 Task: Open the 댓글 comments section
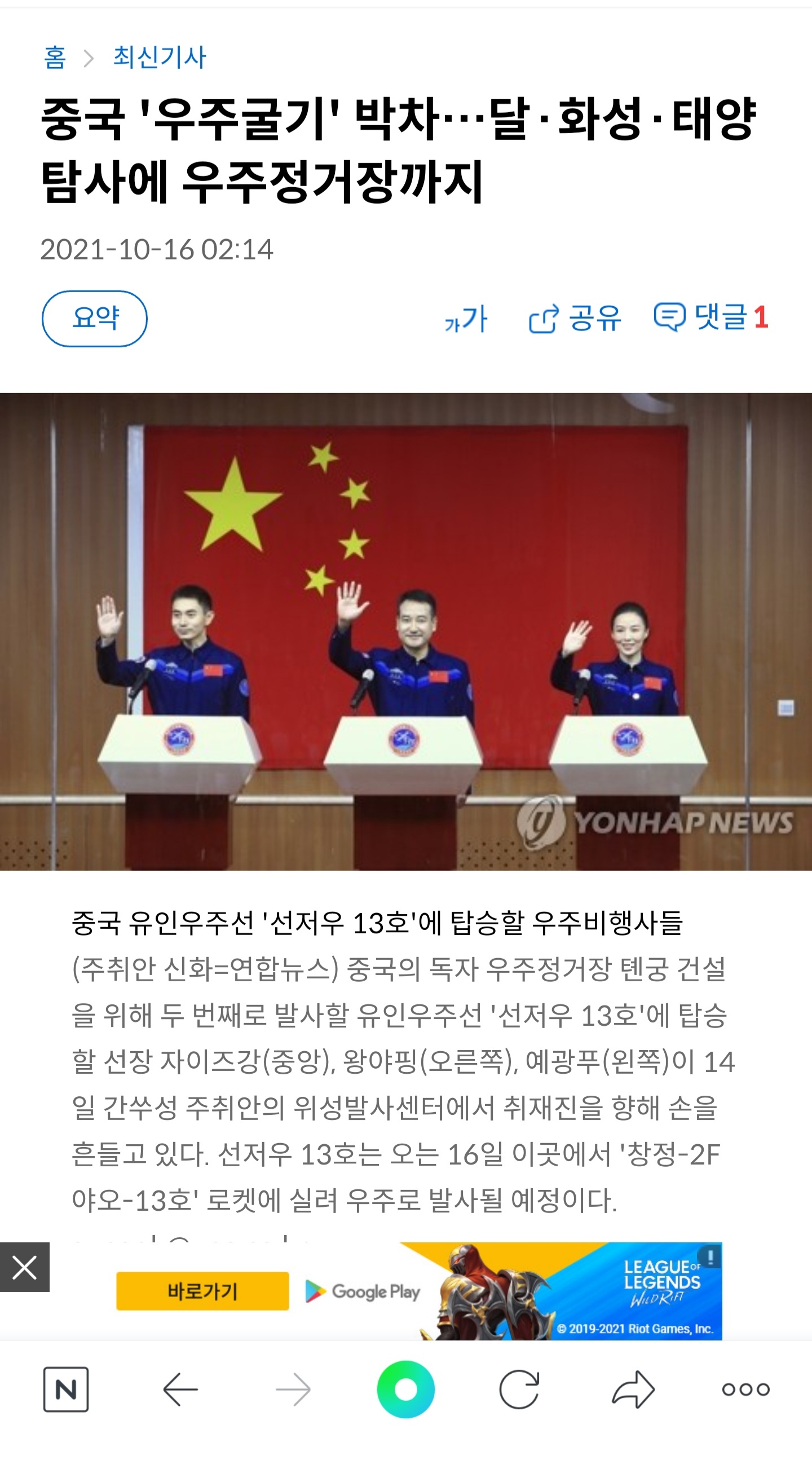click(711, 317)
